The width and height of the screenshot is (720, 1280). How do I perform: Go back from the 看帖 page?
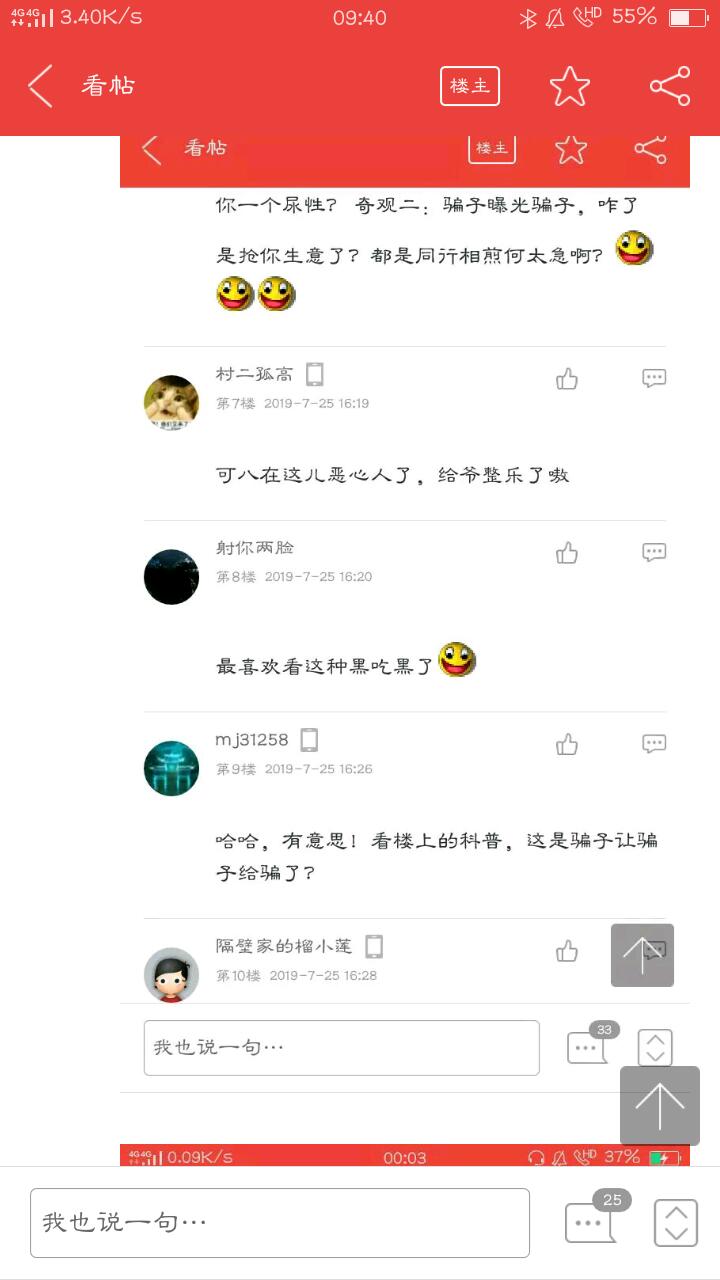click(x=40, y=86)
